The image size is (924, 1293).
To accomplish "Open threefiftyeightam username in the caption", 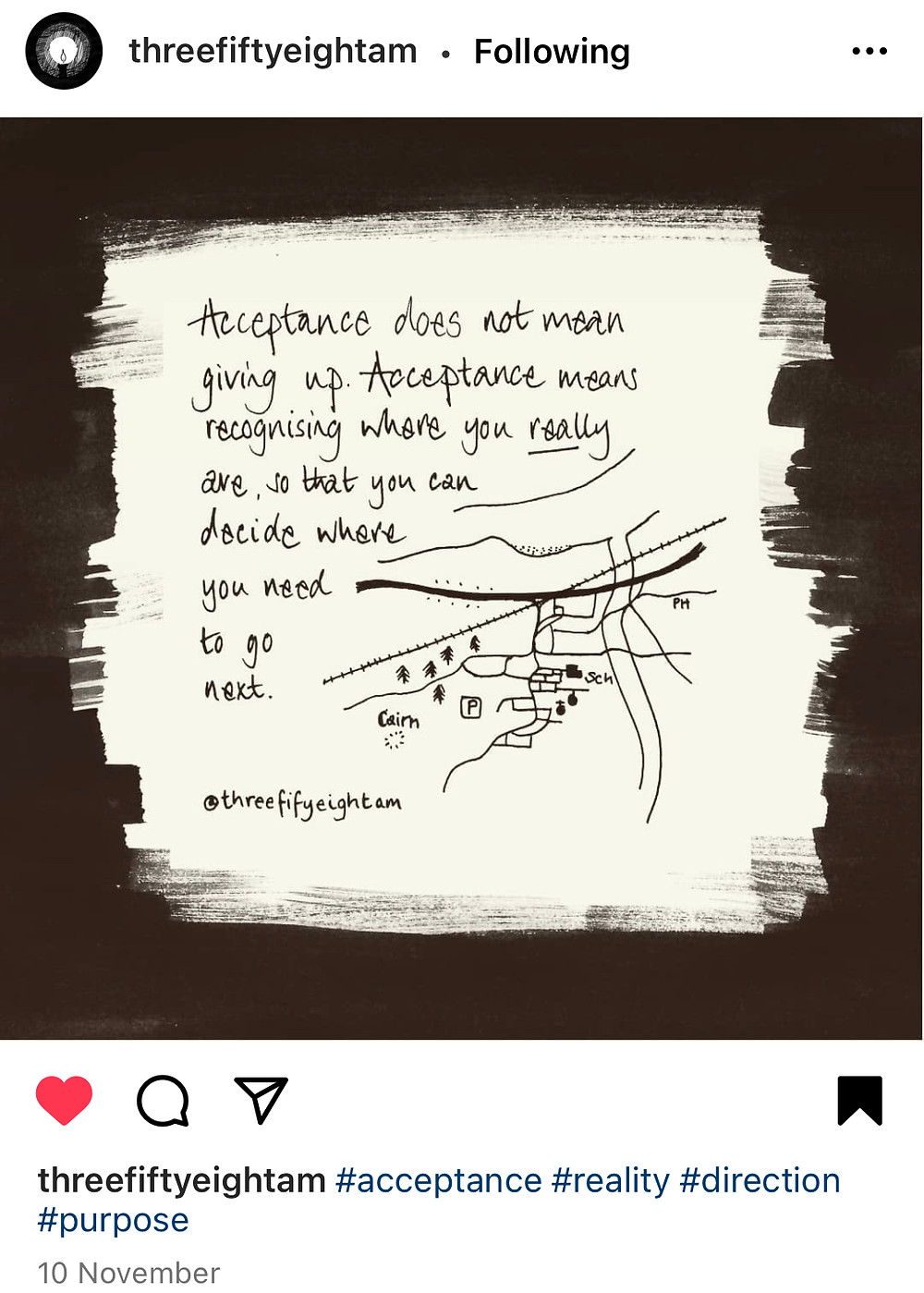I will coord(181,1180).
